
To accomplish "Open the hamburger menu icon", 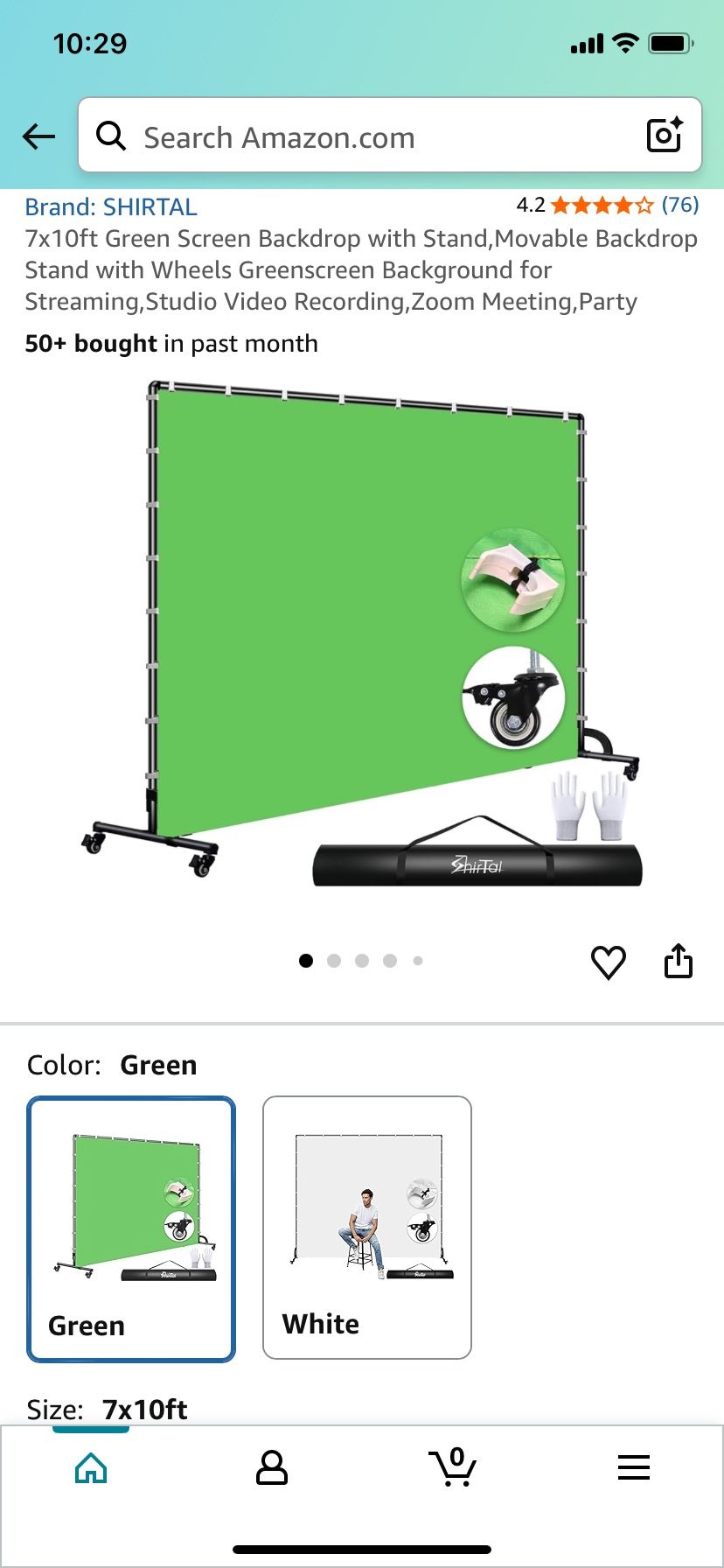I will click(x=634, y=1468).
